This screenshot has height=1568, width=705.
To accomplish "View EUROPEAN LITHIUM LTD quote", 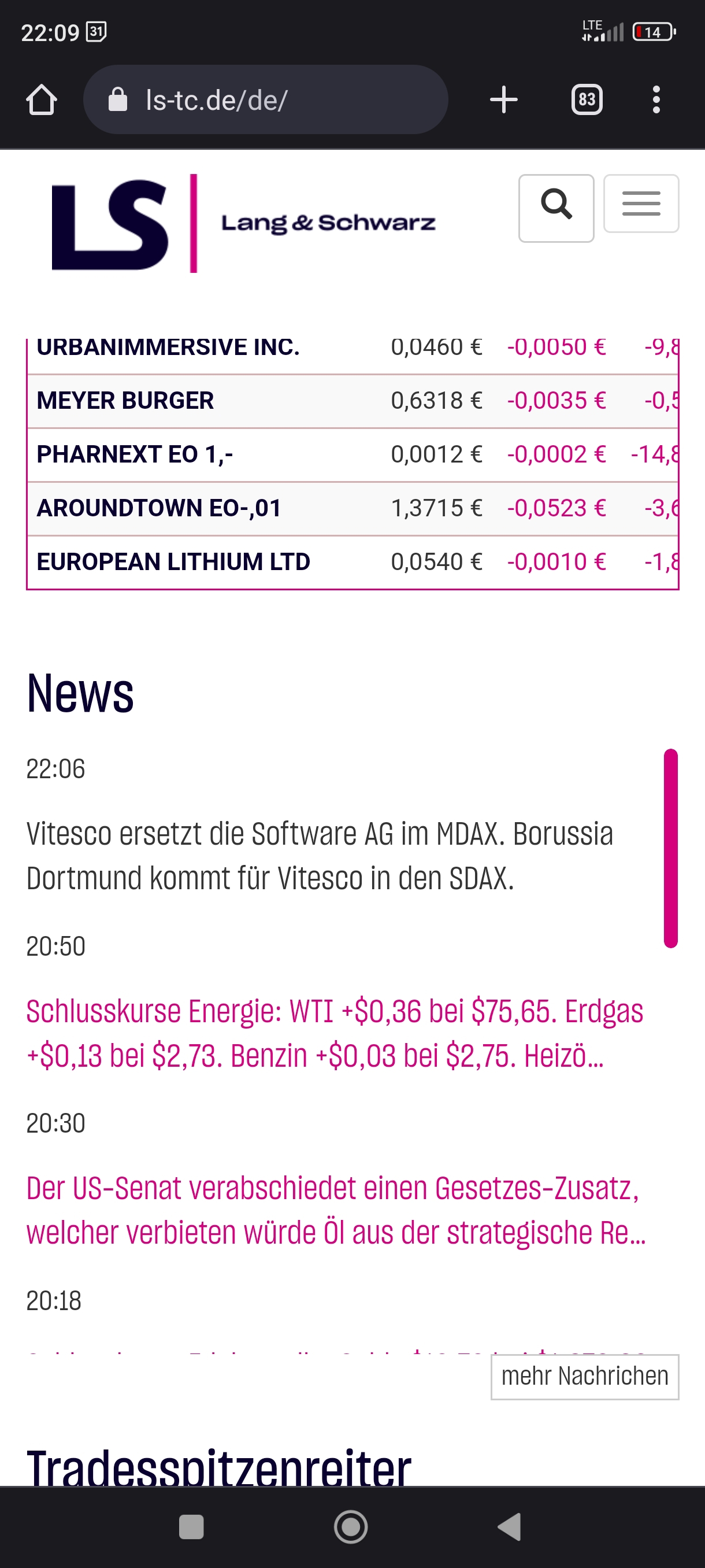I will pyautogui.click(x=173, y=561).
